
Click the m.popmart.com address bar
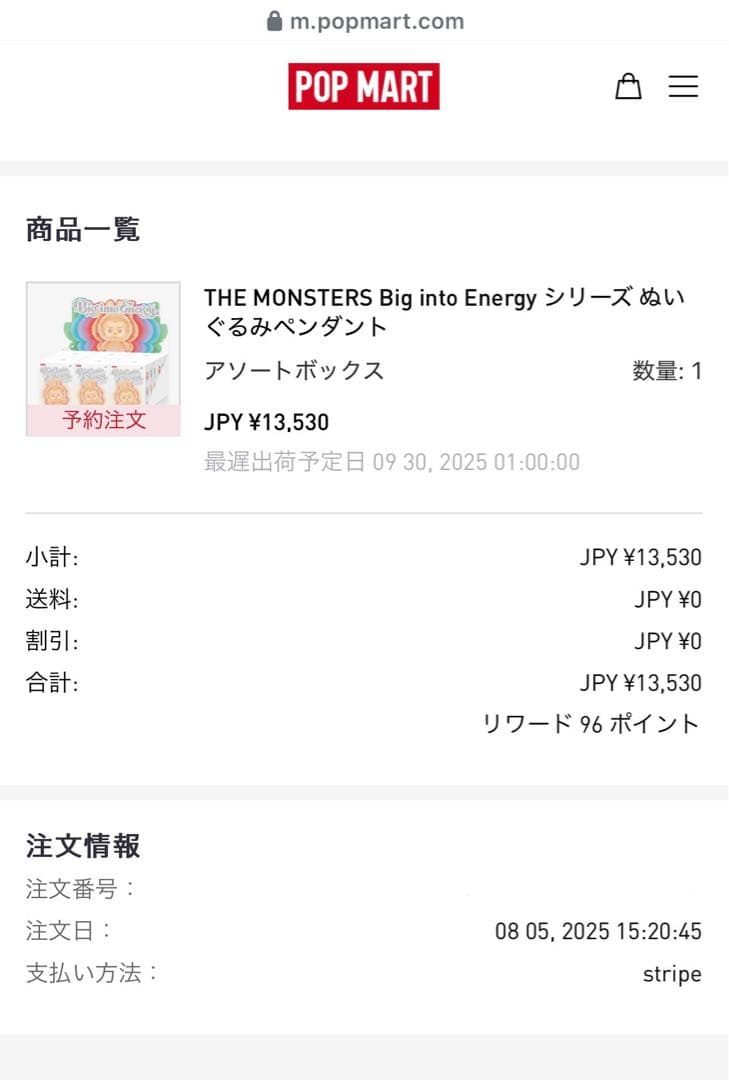375,20
